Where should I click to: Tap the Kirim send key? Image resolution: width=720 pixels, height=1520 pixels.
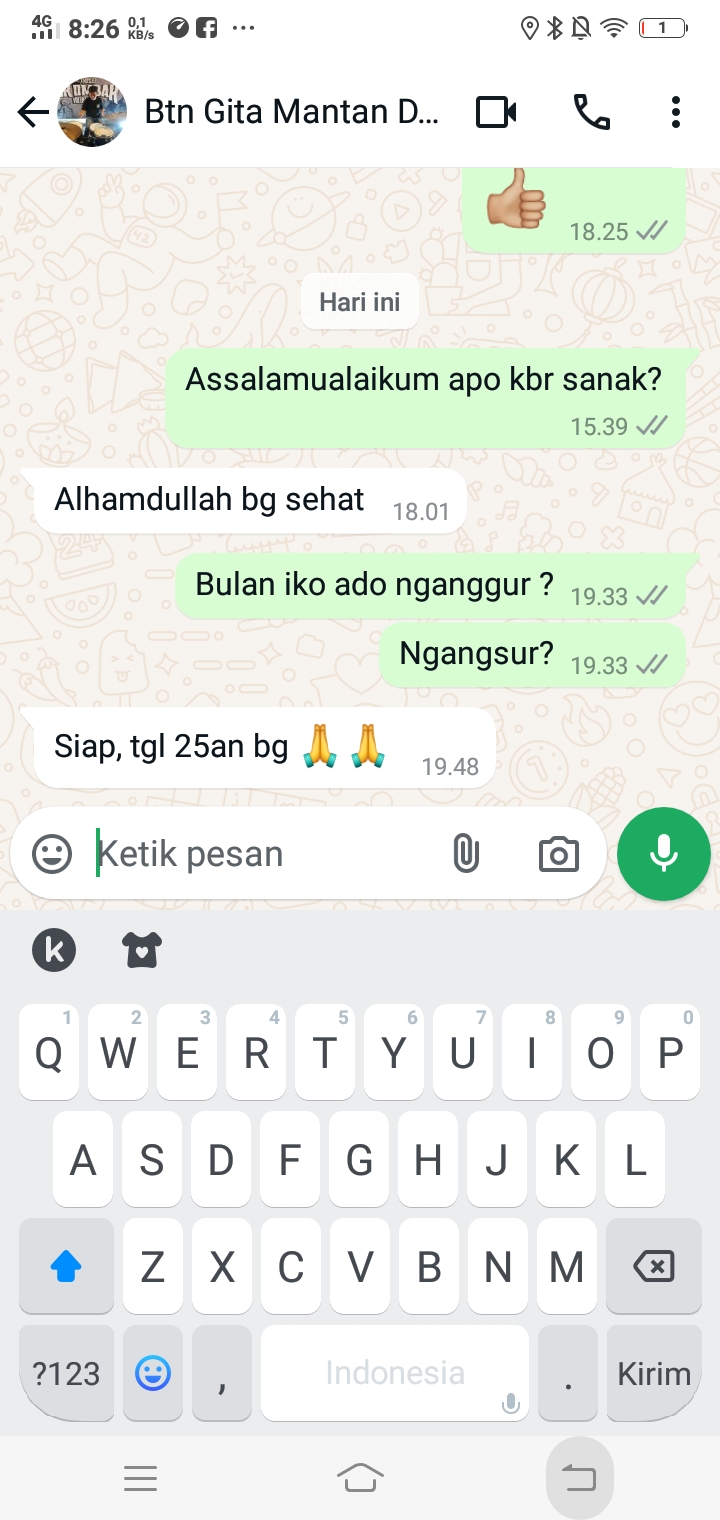[x=654, y=1373]
